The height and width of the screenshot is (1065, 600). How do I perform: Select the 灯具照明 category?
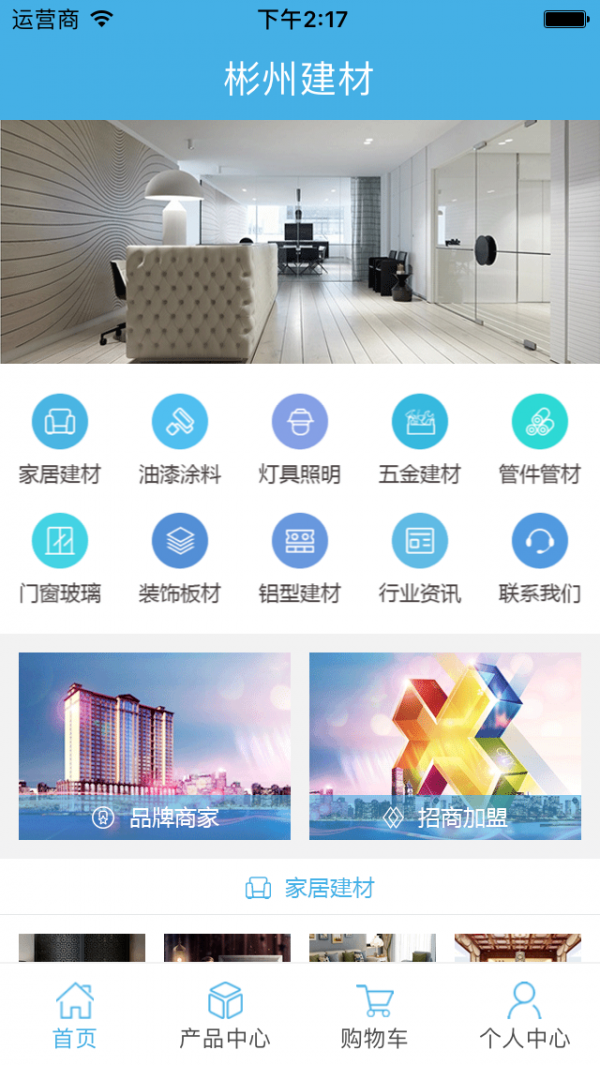click(300, 439)
